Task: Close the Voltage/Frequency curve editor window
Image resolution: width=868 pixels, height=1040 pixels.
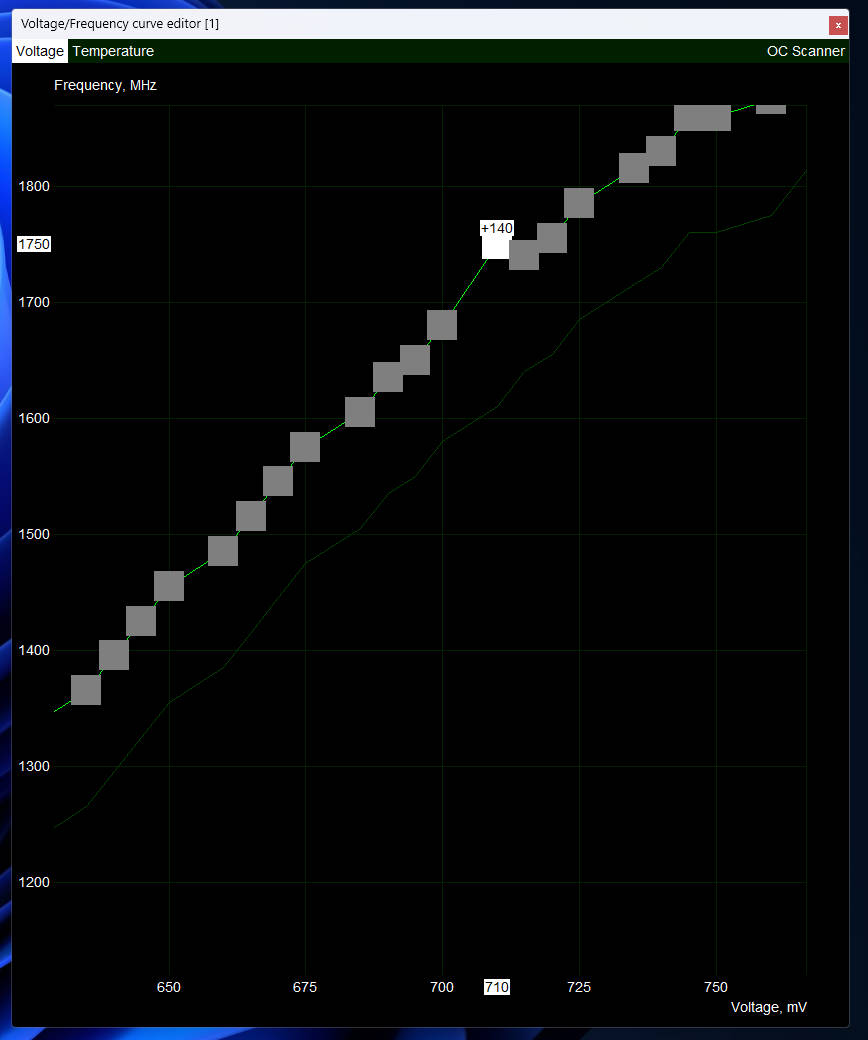Action: (838, 25)
